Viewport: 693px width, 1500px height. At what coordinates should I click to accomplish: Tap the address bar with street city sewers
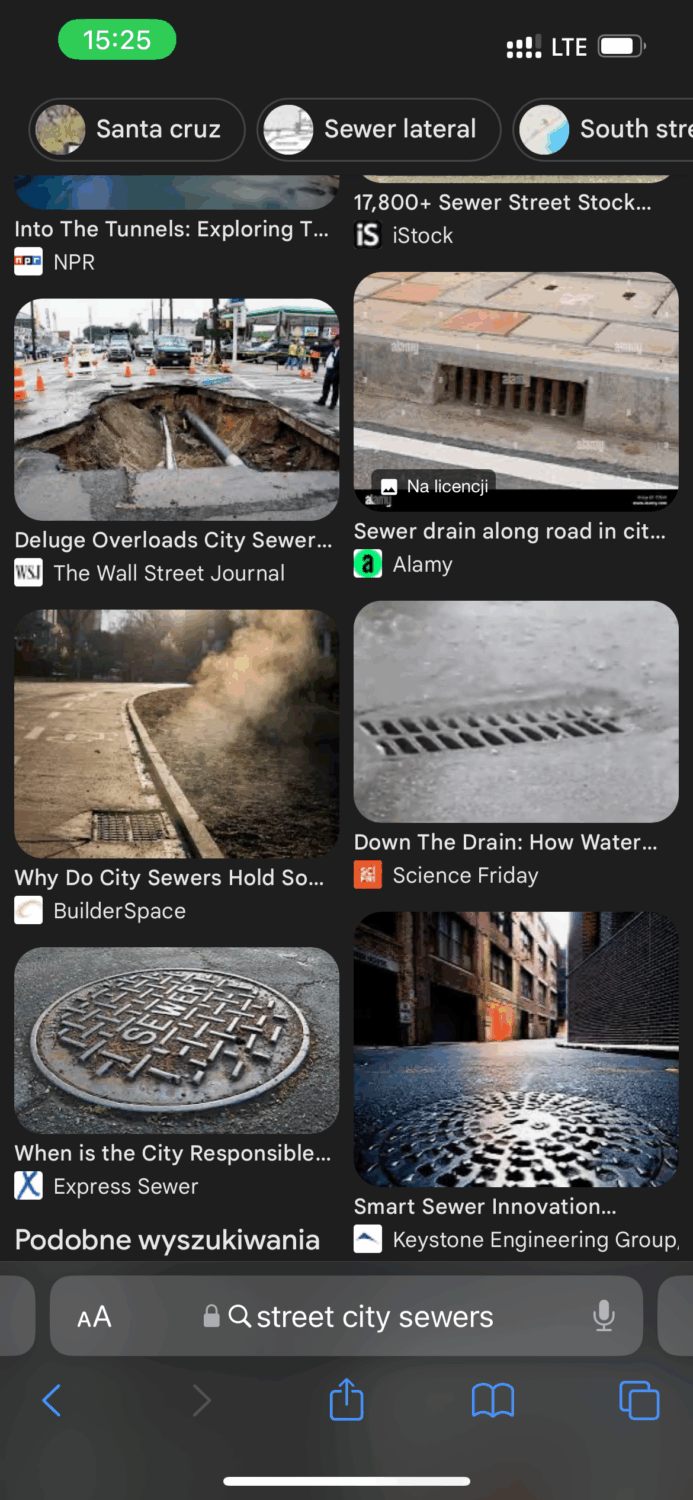(x=374, y=1317)
